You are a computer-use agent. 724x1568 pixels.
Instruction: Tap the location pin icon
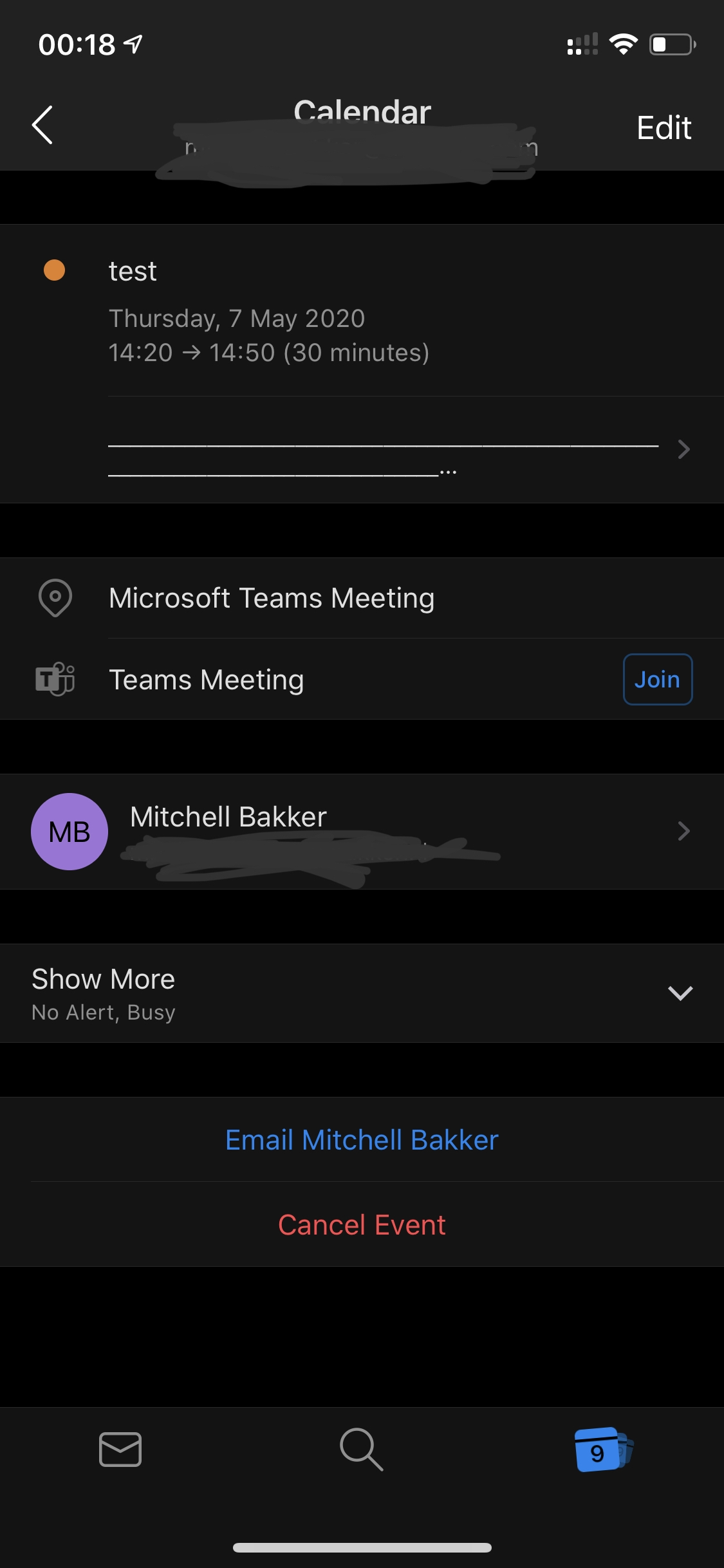point(55,597)
